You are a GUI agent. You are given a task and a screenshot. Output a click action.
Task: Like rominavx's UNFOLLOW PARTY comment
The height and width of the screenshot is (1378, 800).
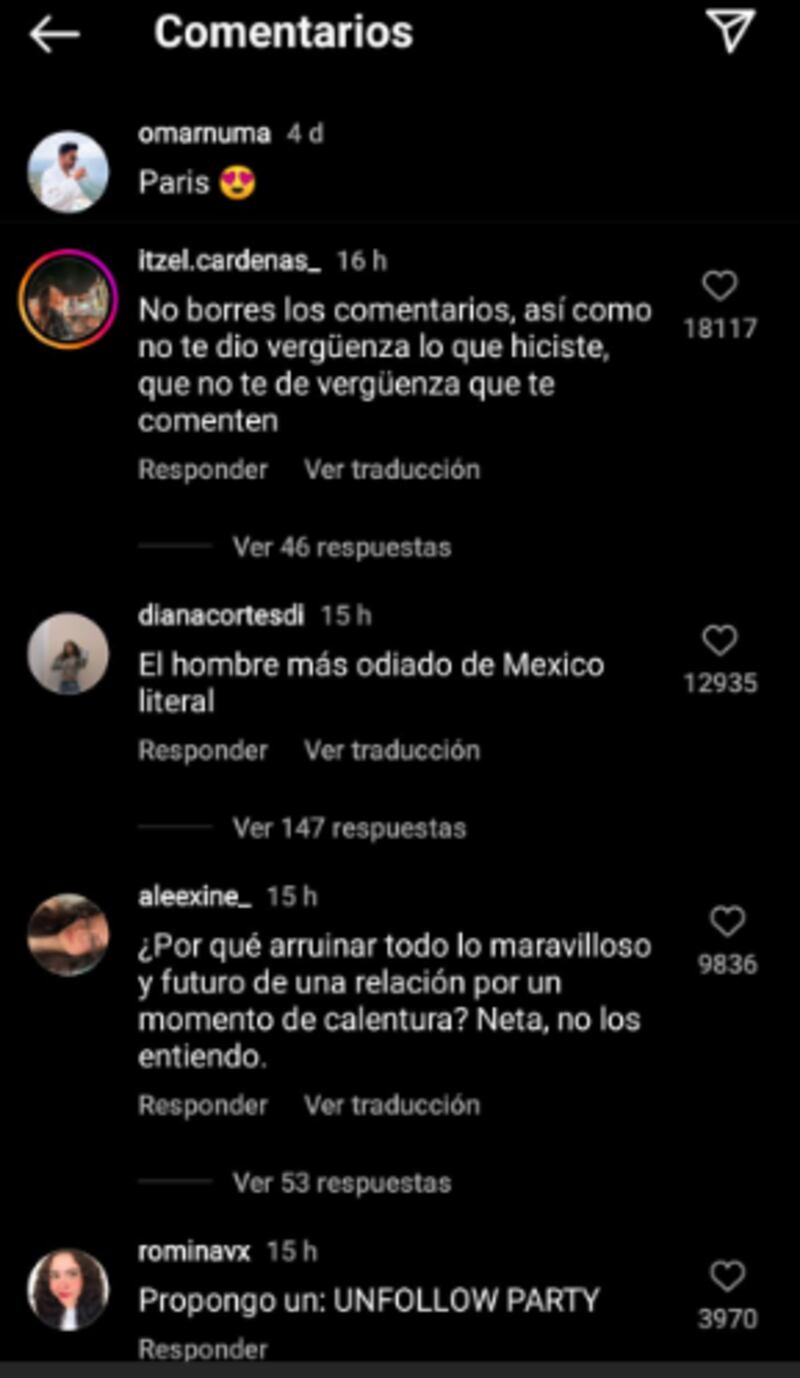[x=727, y=1276]
